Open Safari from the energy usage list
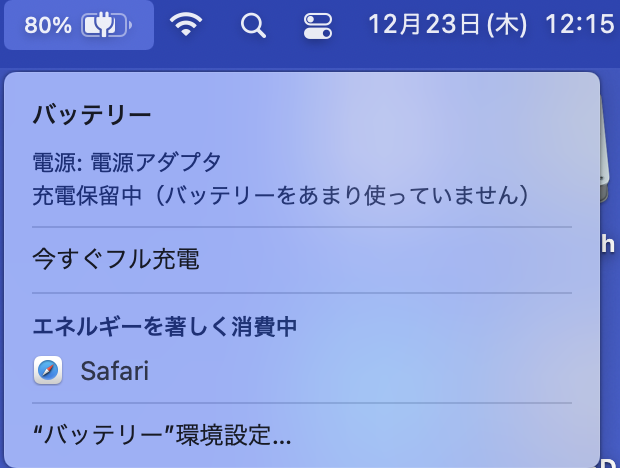This screenshot has height=468, width=620. (113, 372)
